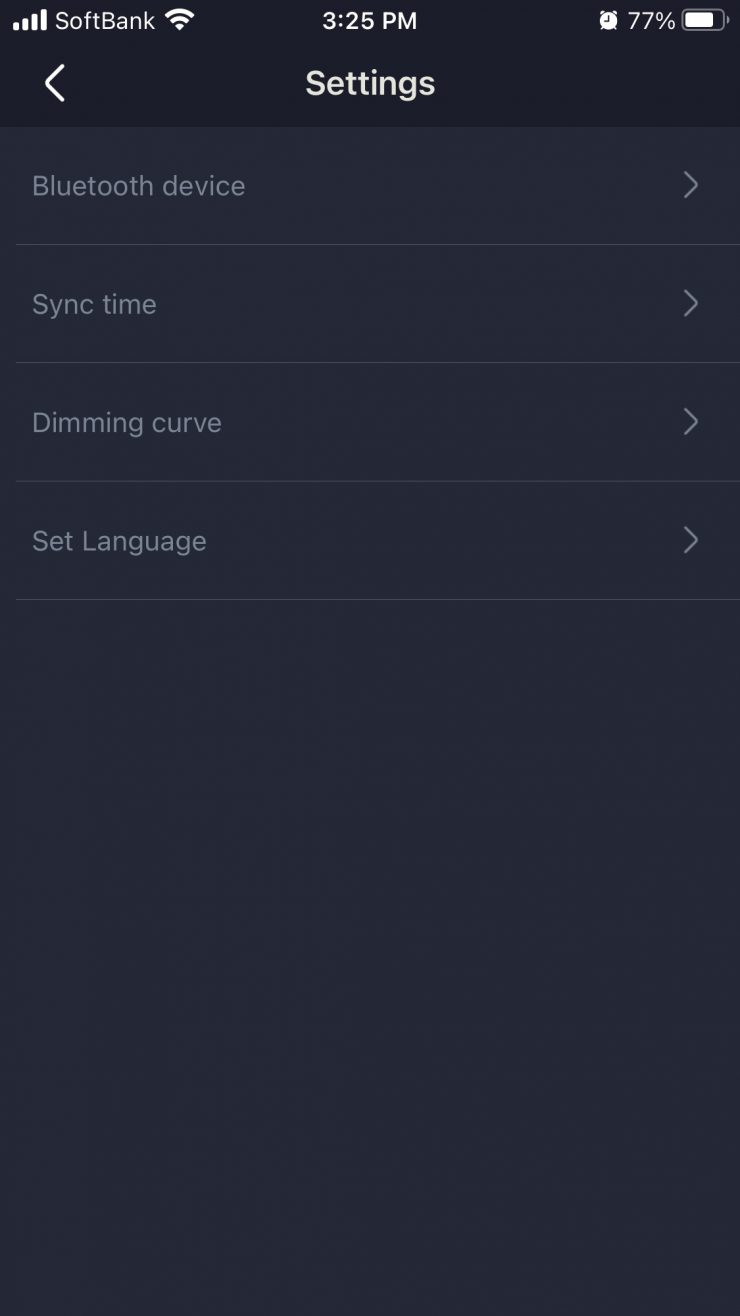This screenshot has width=740, height=1316.
Task: Open Bluetooth device settings
Action: click(x=370, y=186)
